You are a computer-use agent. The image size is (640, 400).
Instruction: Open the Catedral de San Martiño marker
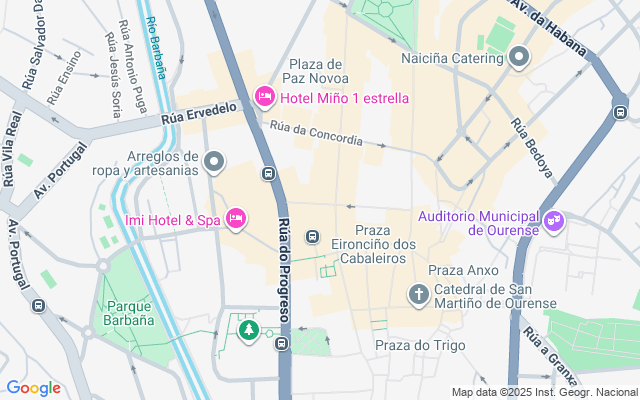pyautogui.click(x=420, y=294)
